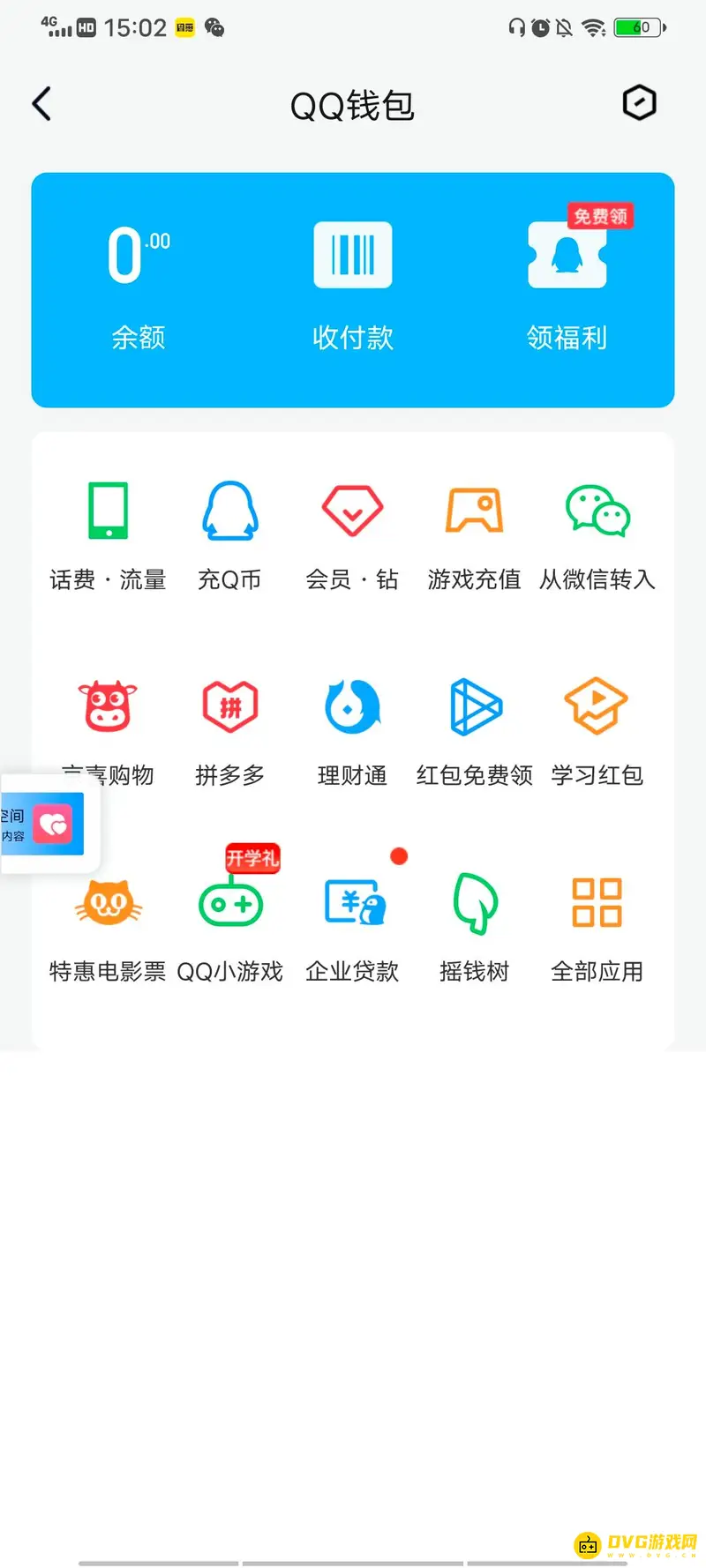
Task: Select the 拼多多 Pinduoduo icon
Action: [x=230, y=706]
